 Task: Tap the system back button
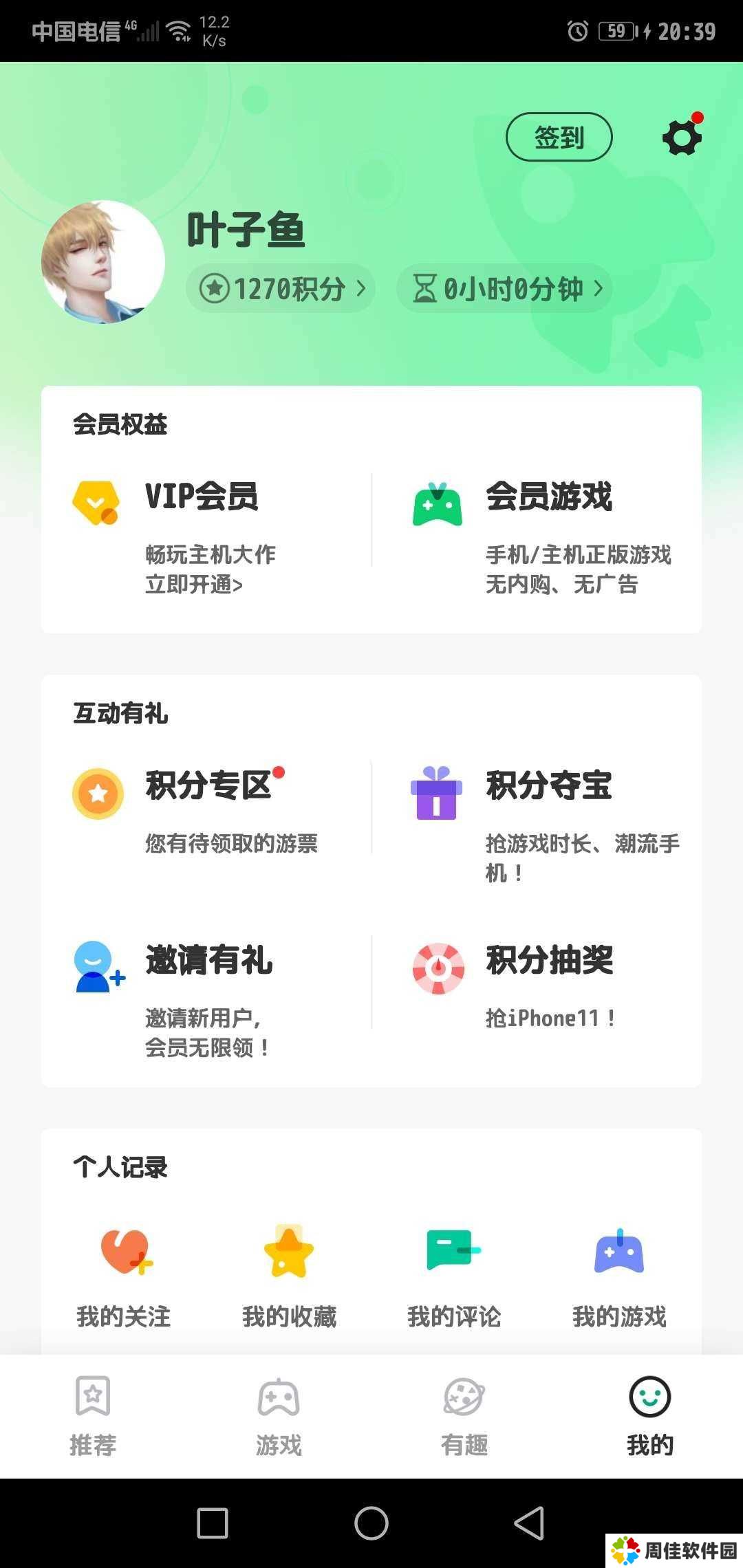[530, 1523]
